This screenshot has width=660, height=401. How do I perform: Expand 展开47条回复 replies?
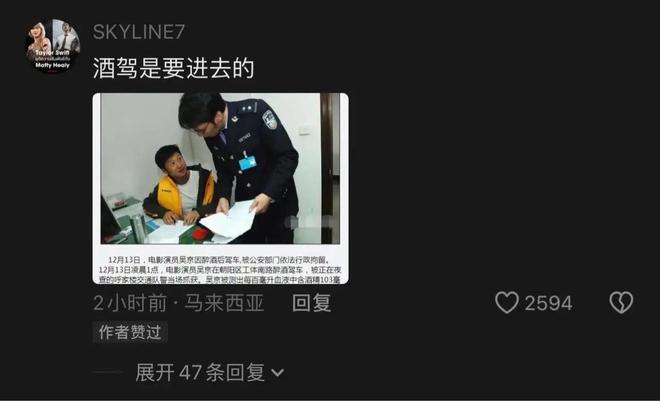[x=210, y=372]
